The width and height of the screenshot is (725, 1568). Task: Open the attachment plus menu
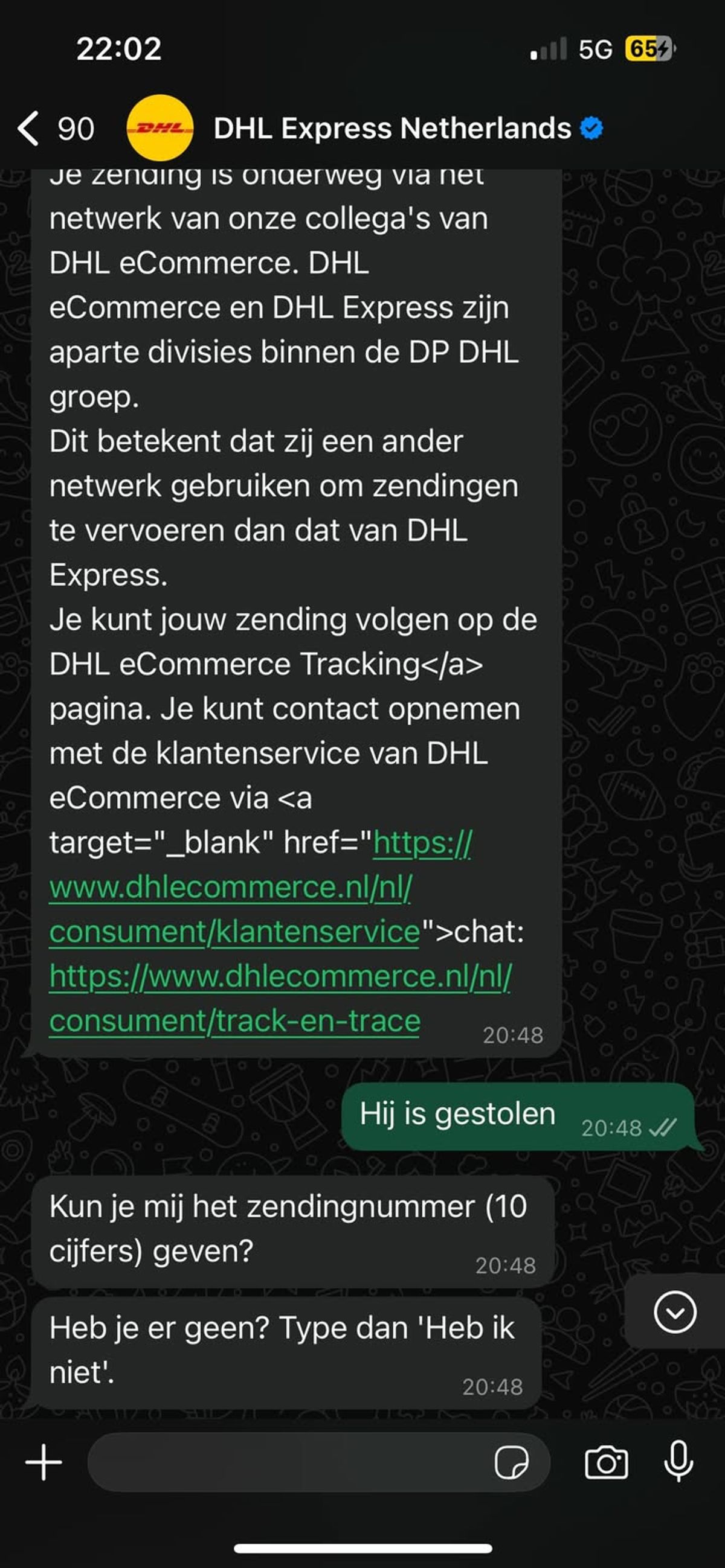pos(44,1462)
